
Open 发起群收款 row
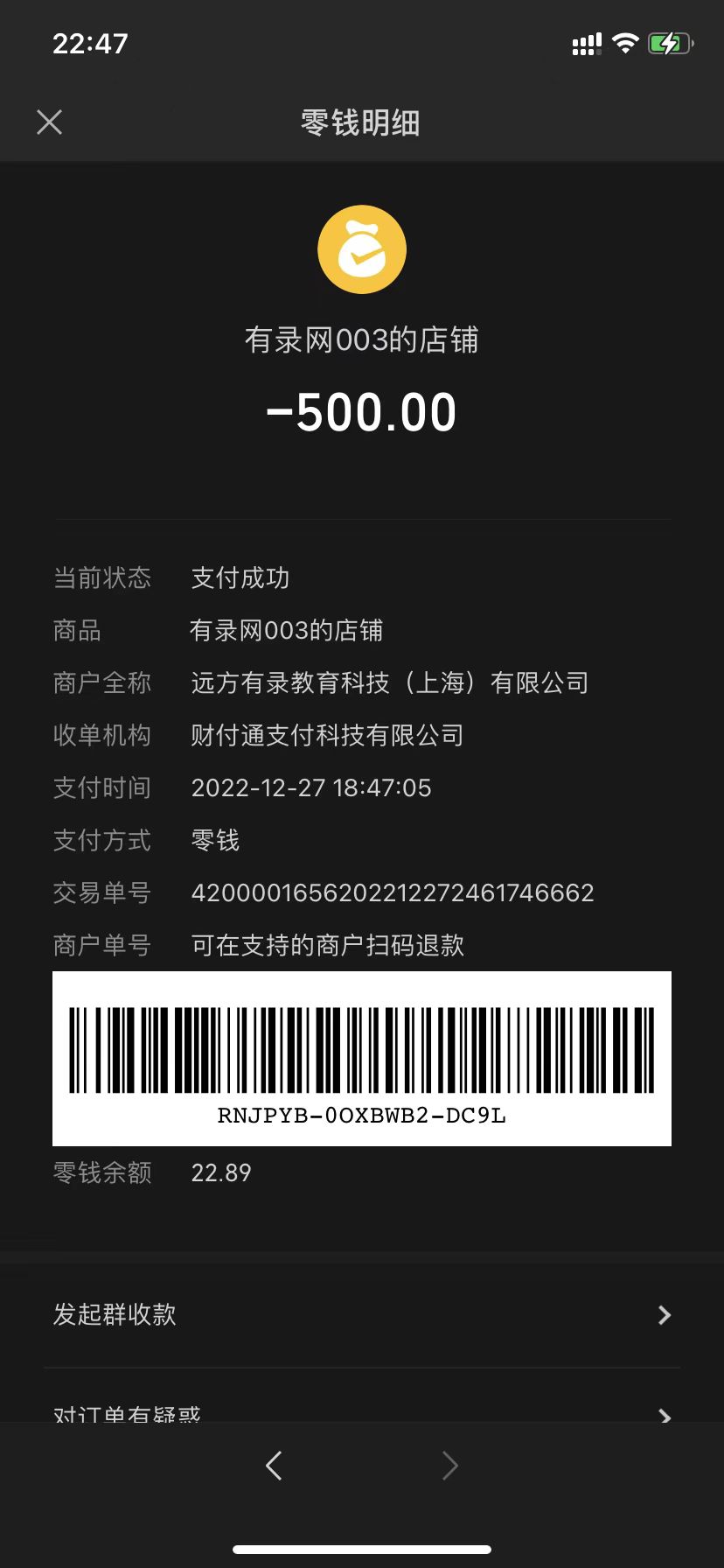(x=362, y=1314)
